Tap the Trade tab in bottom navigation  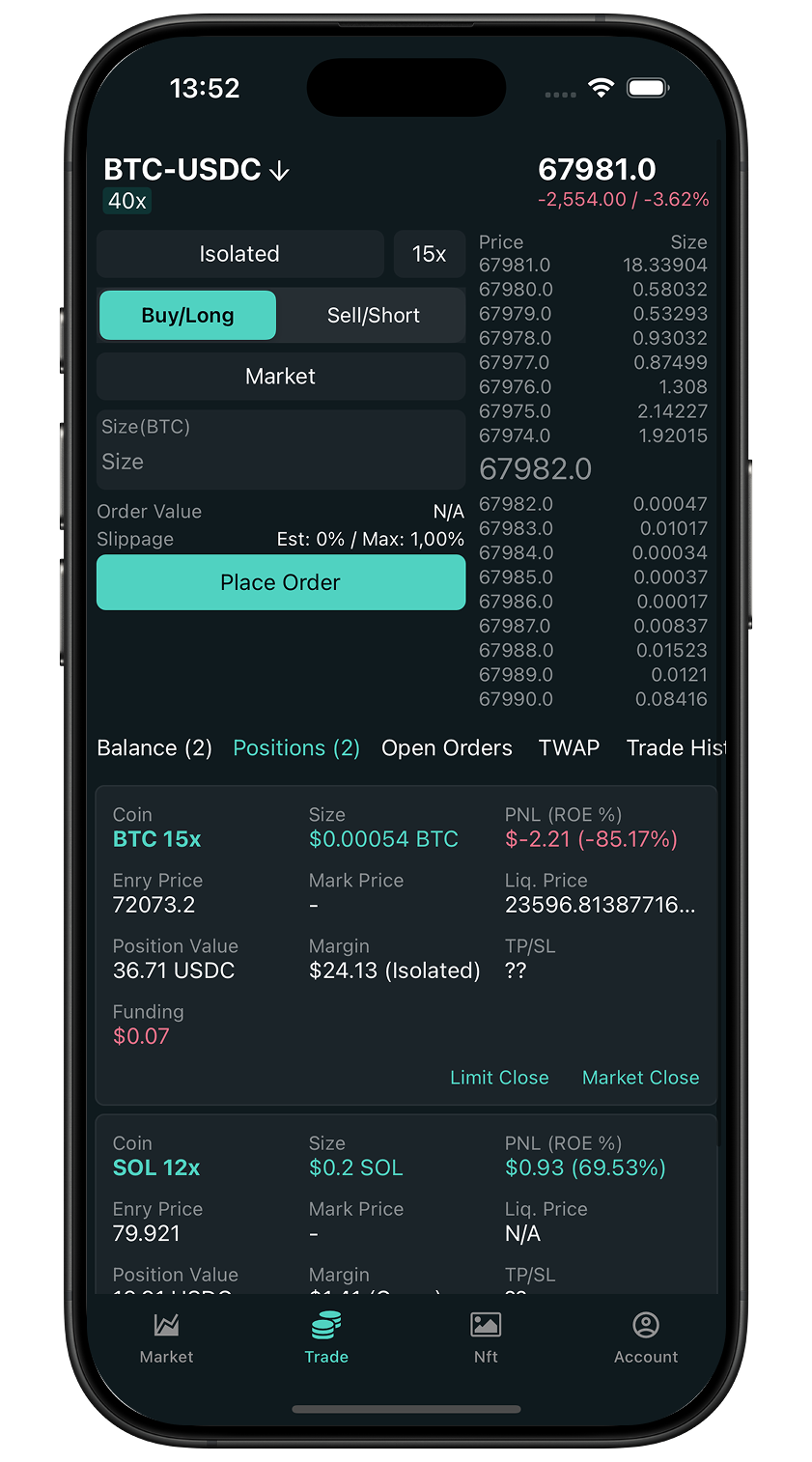(x=326, y=1337)
